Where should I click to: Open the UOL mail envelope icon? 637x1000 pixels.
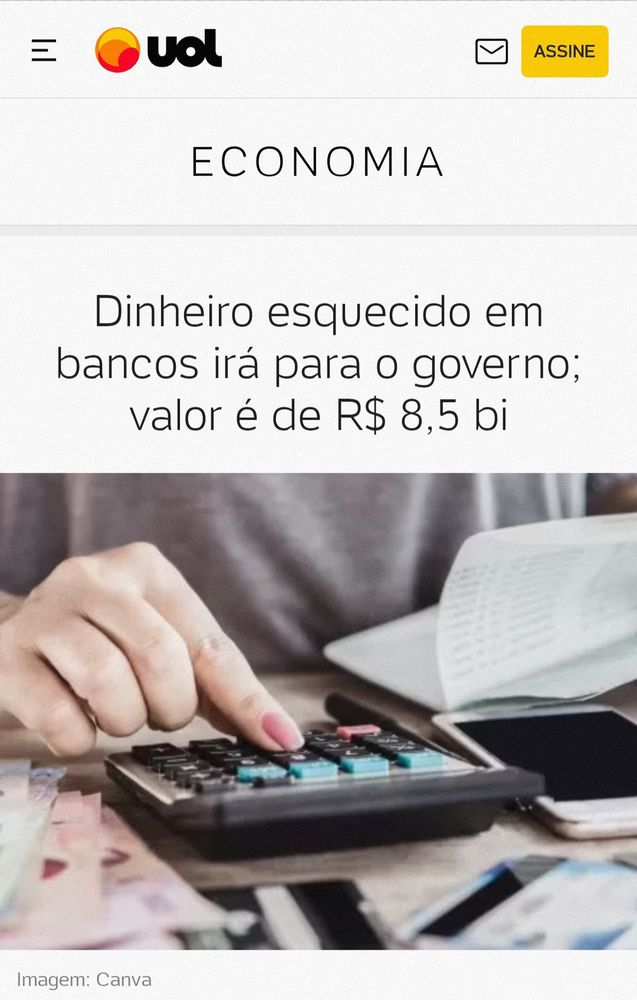tap(491, 51)
